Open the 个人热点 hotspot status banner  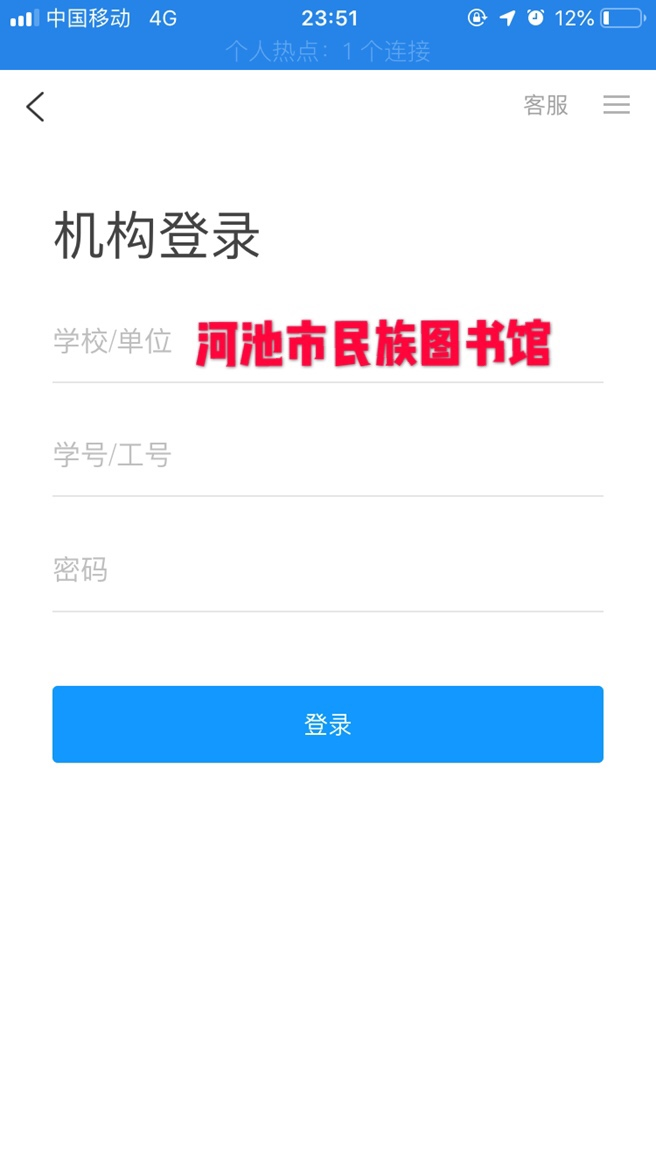coord(328,52)
